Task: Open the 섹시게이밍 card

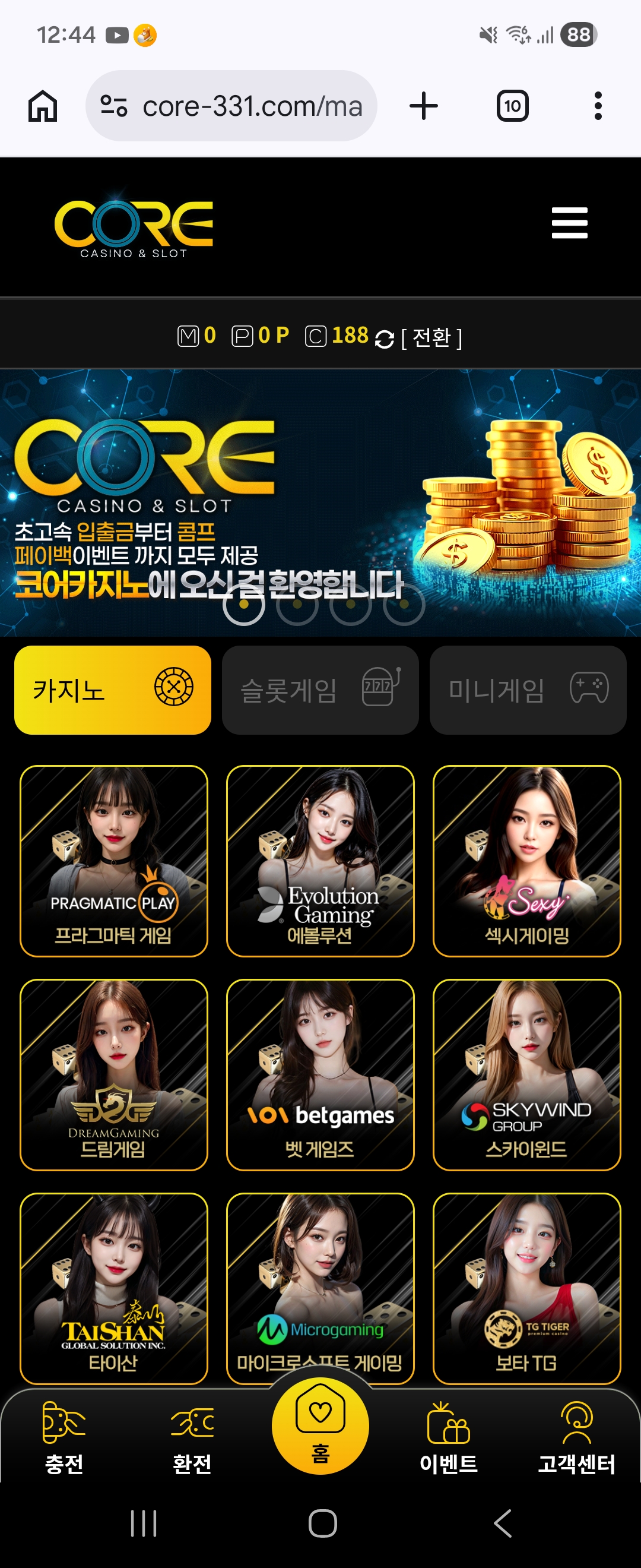Action: click(526, 861)
